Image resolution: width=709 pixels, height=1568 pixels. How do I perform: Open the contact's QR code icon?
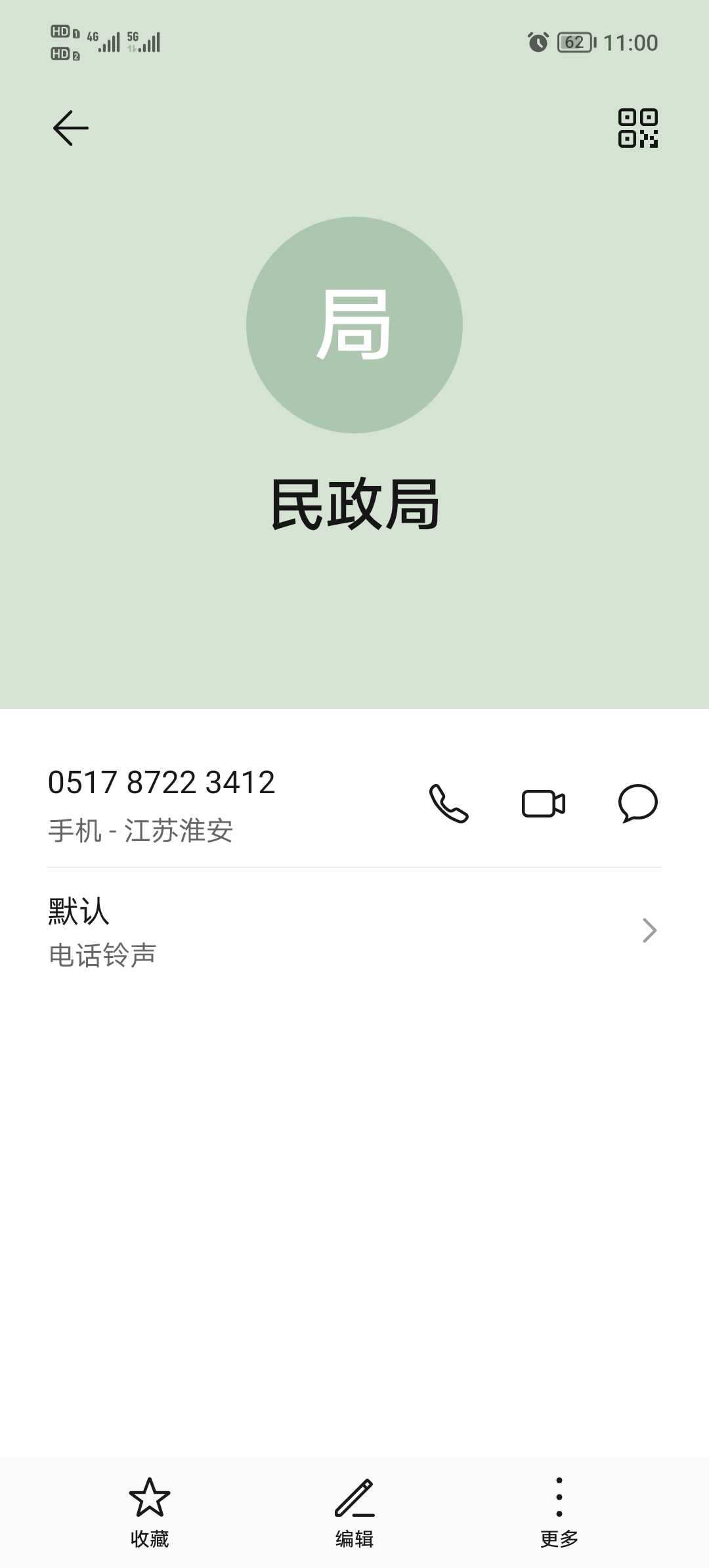click(637, 127)
